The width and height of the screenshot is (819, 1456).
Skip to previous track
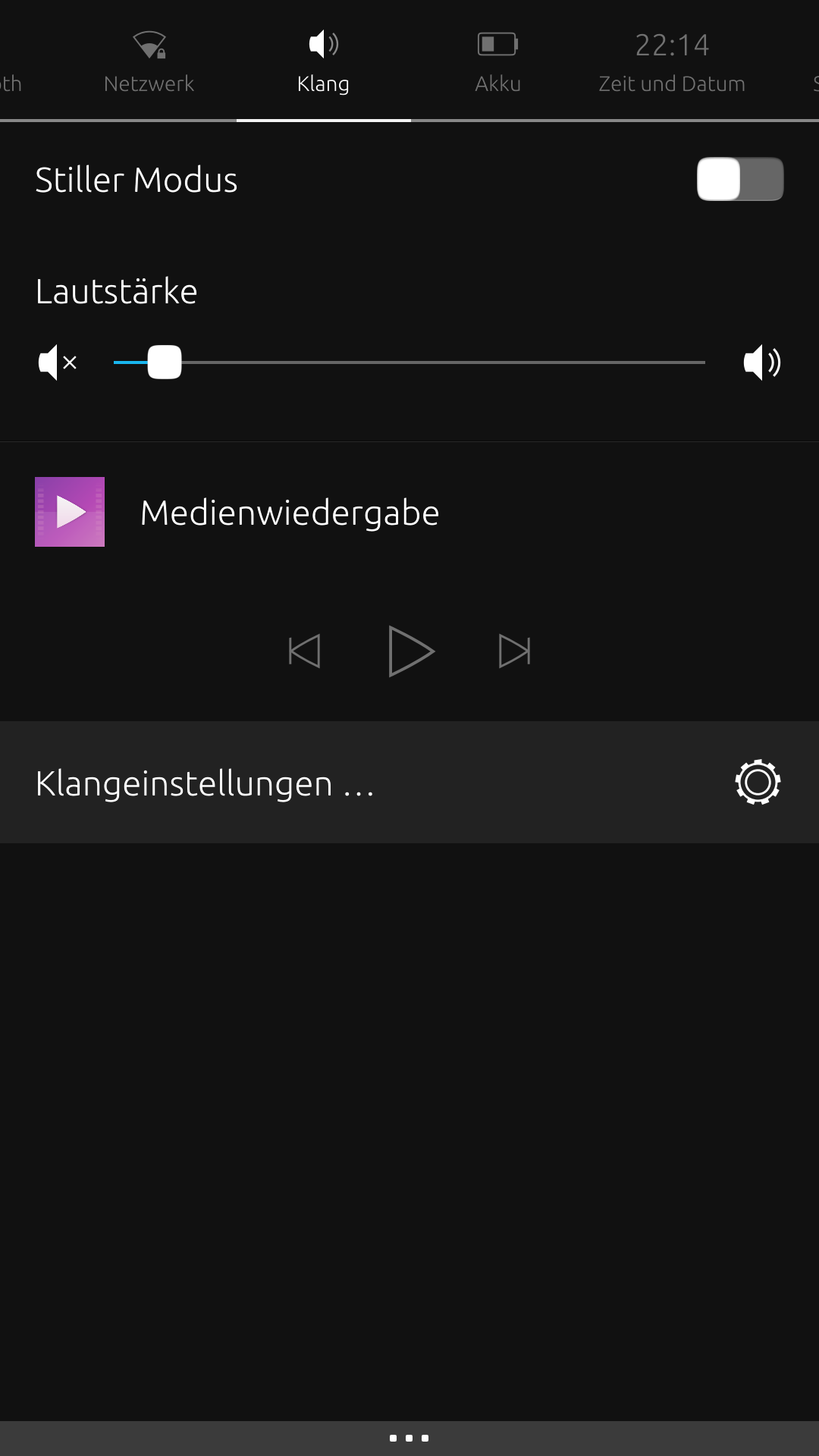click(x=305, y=651)
